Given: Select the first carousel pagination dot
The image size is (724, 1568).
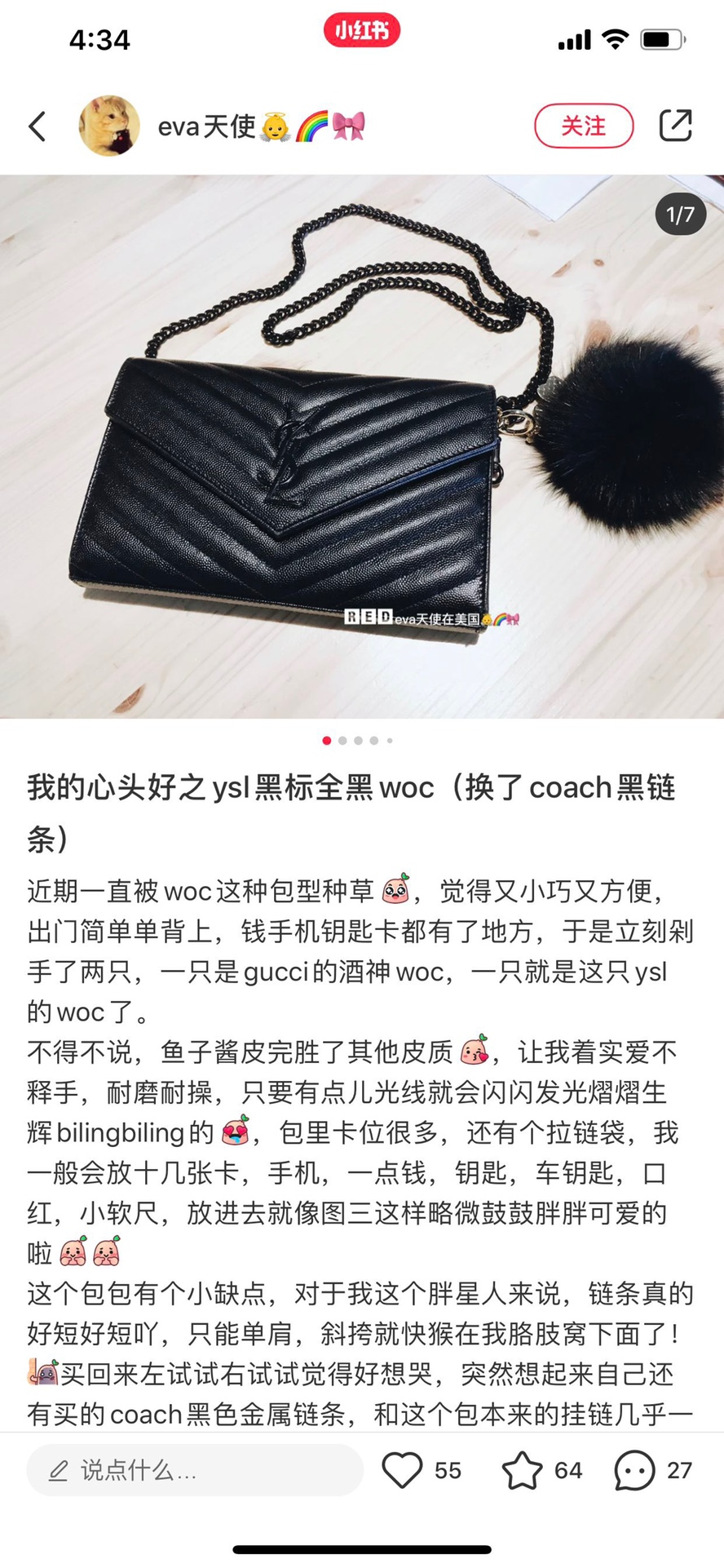Looking at the screenshot, I should click(x=327, y=741).
